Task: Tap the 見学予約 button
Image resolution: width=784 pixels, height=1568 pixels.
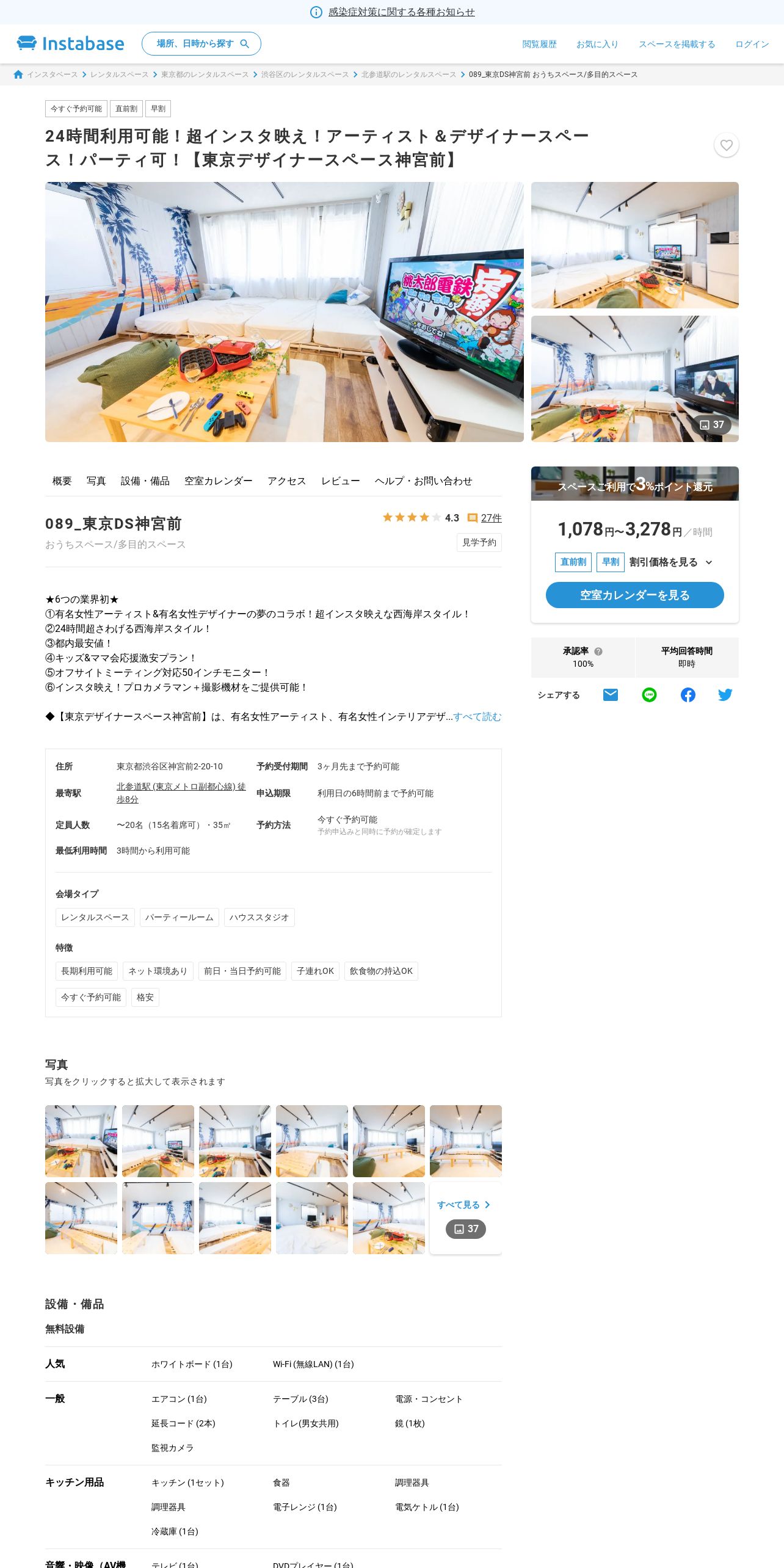Action: pos(479,542)
